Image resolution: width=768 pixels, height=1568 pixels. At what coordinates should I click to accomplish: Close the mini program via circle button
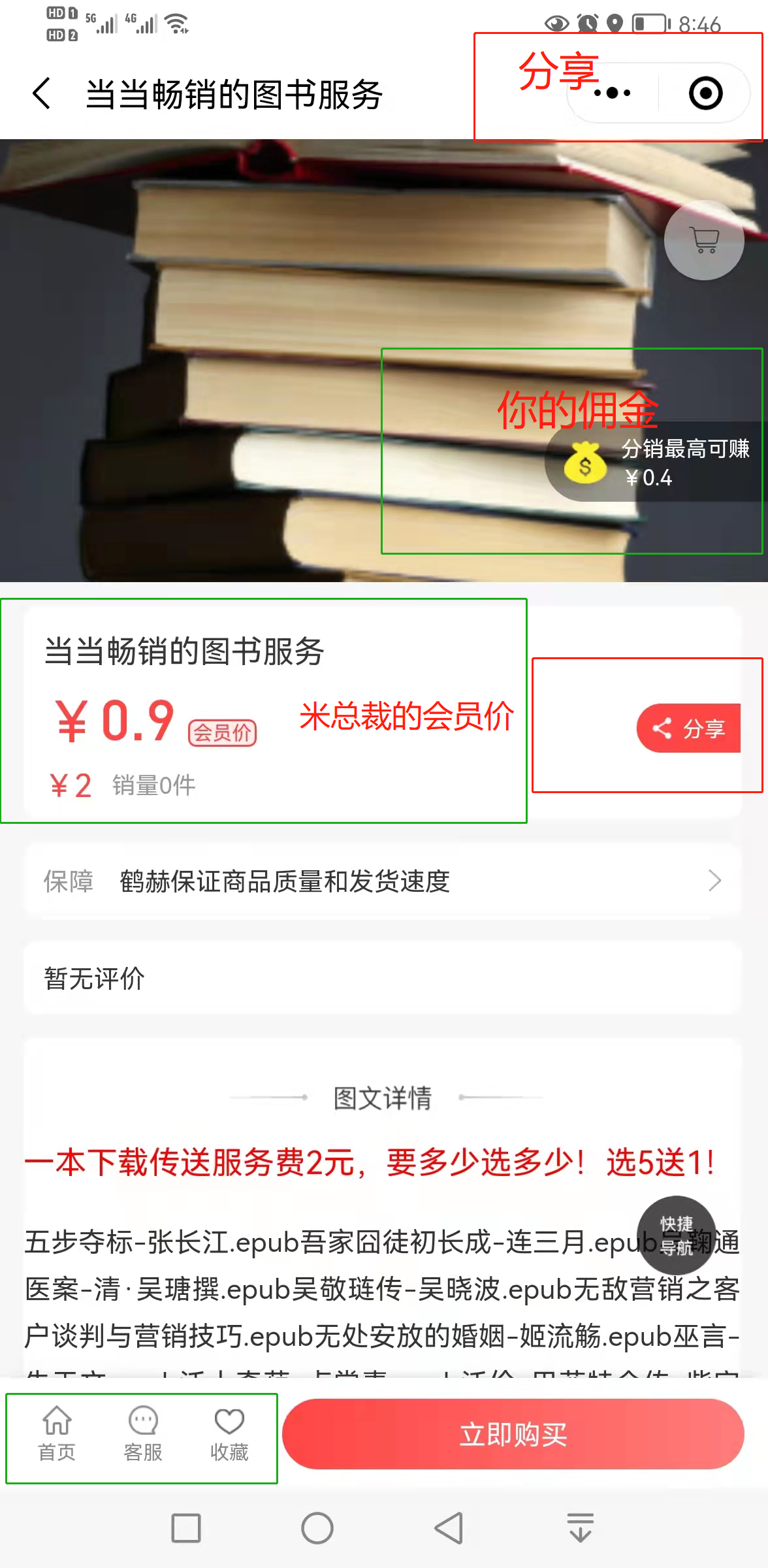click(705, 93)
